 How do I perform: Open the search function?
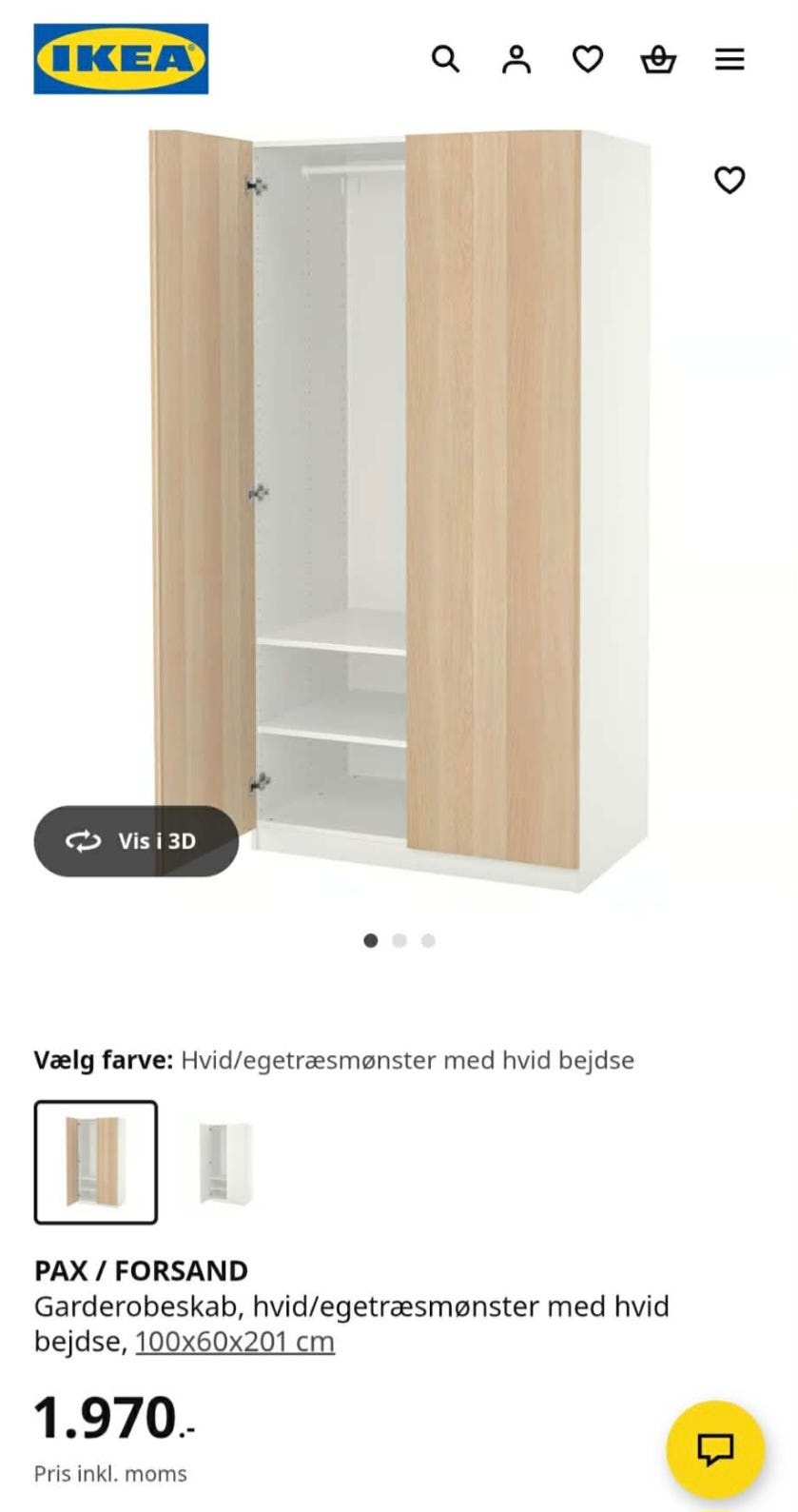(445, 59)
